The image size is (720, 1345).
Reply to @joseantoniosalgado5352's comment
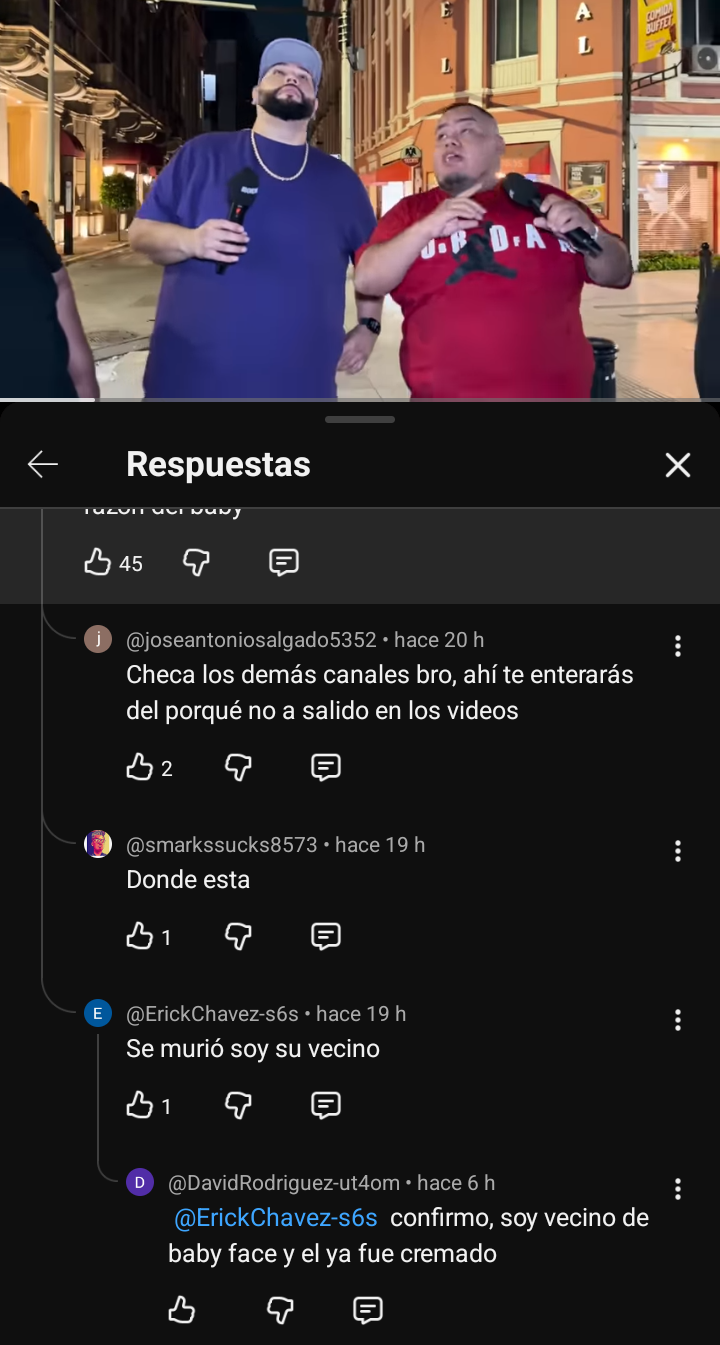point(326,767)
